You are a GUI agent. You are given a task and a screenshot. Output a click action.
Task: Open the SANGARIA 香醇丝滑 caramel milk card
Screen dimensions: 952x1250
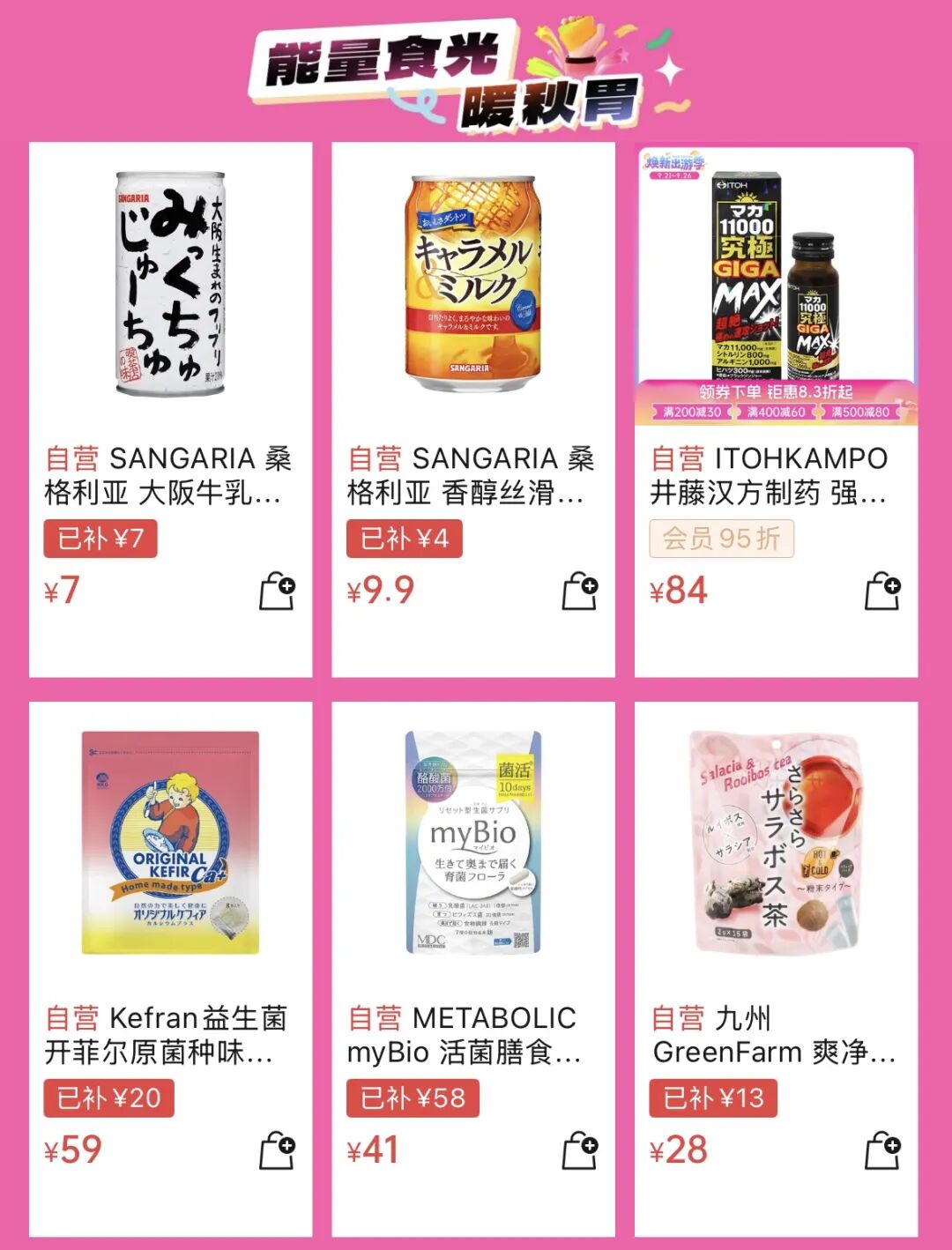tap(472, 284)
